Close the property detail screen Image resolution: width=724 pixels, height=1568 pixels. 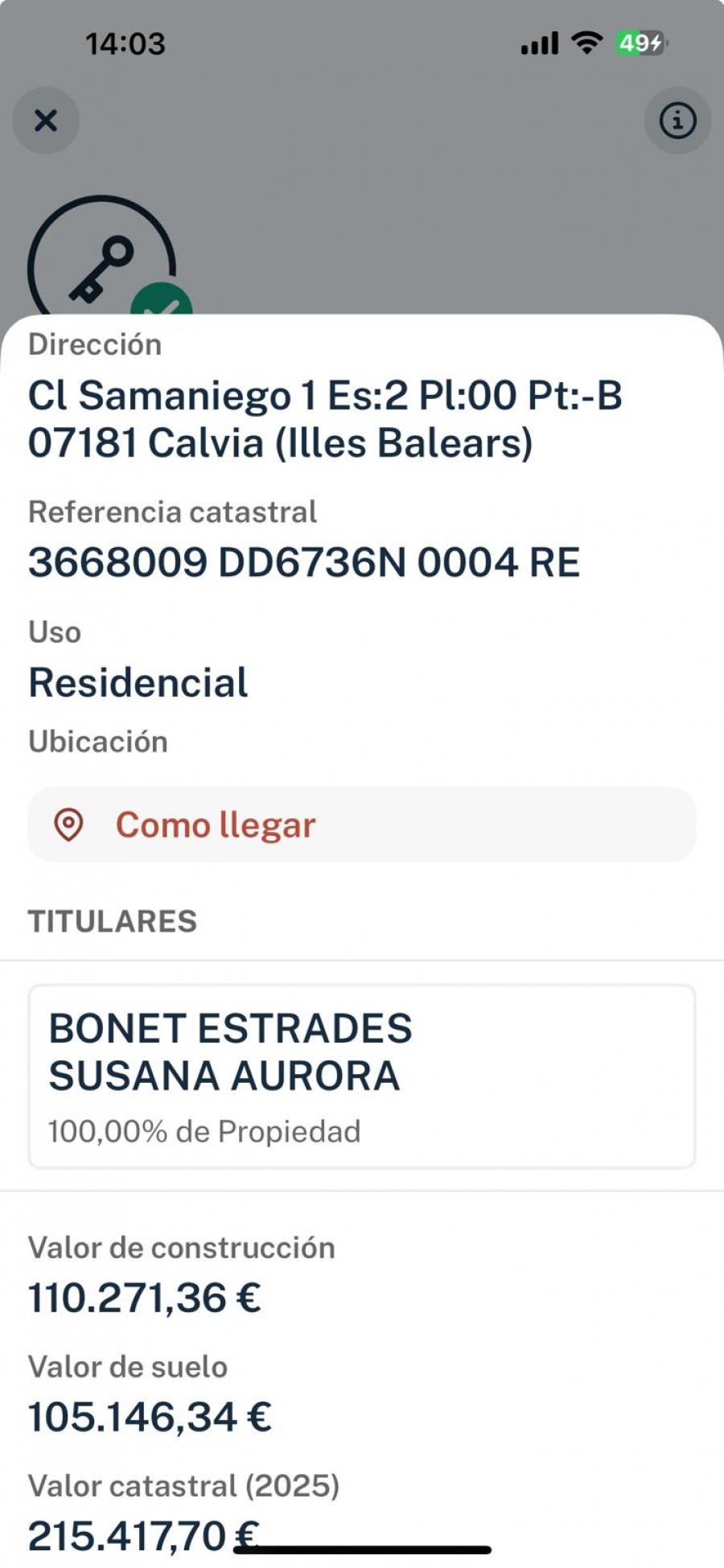[x=46, y=121]
